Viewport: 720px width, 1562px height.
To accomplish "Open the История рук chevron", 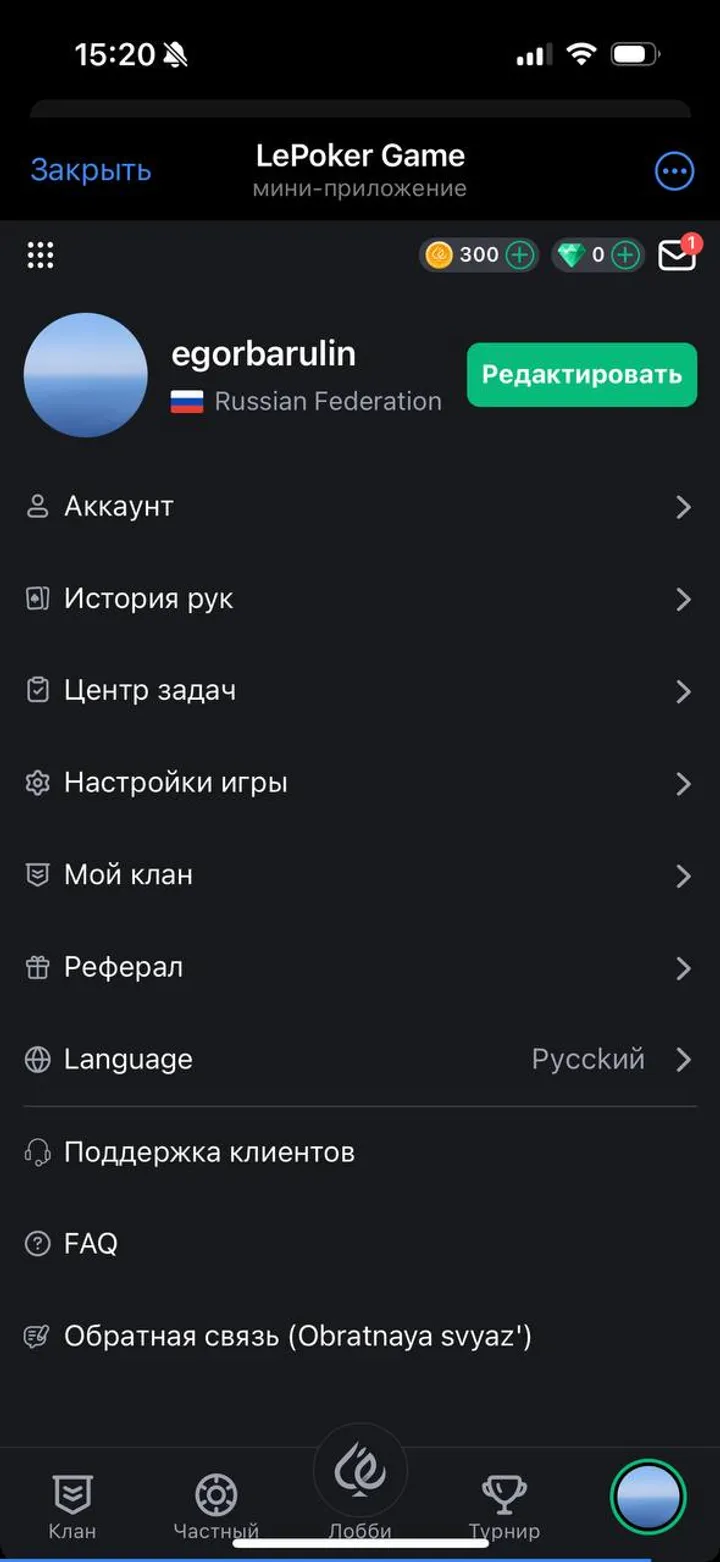I will click(683, 599).
